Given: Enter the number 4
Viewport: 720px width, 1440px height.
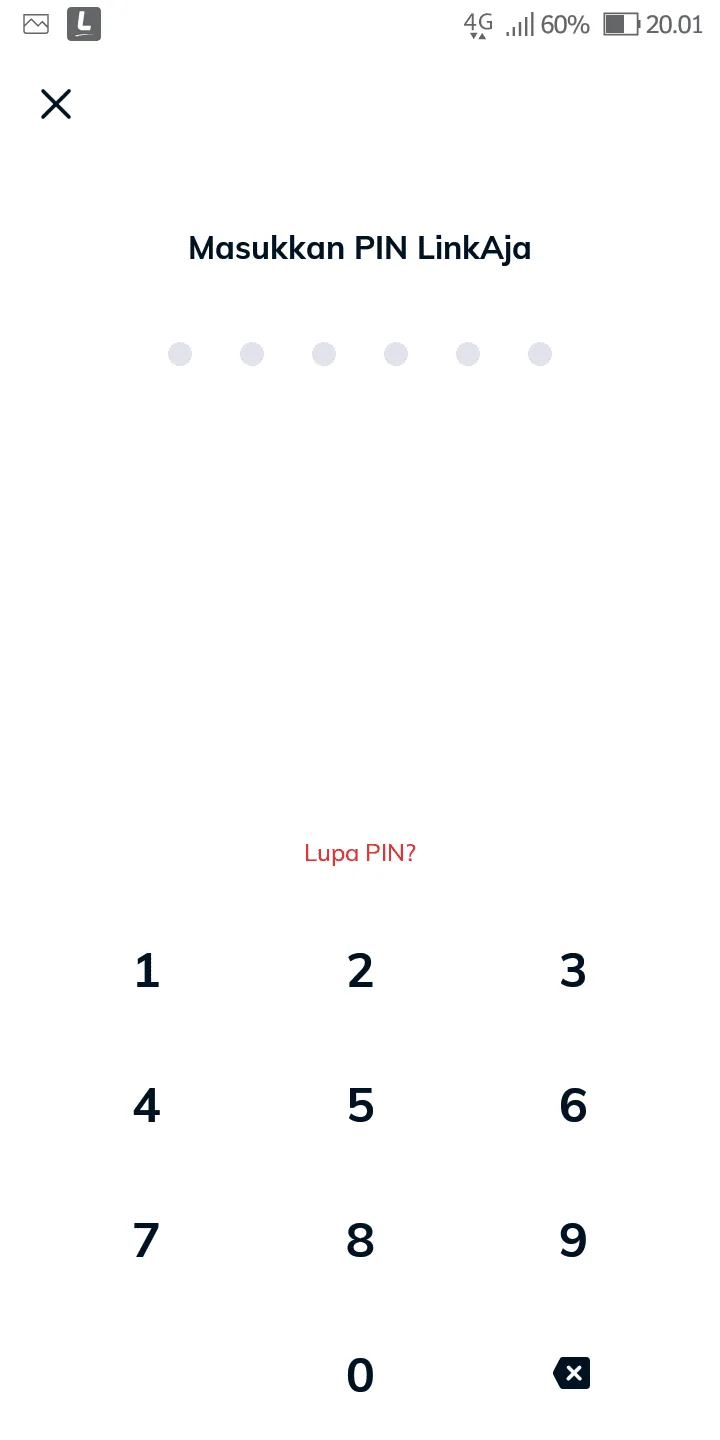Looking at the screenshot, I should click(147, 1106).
